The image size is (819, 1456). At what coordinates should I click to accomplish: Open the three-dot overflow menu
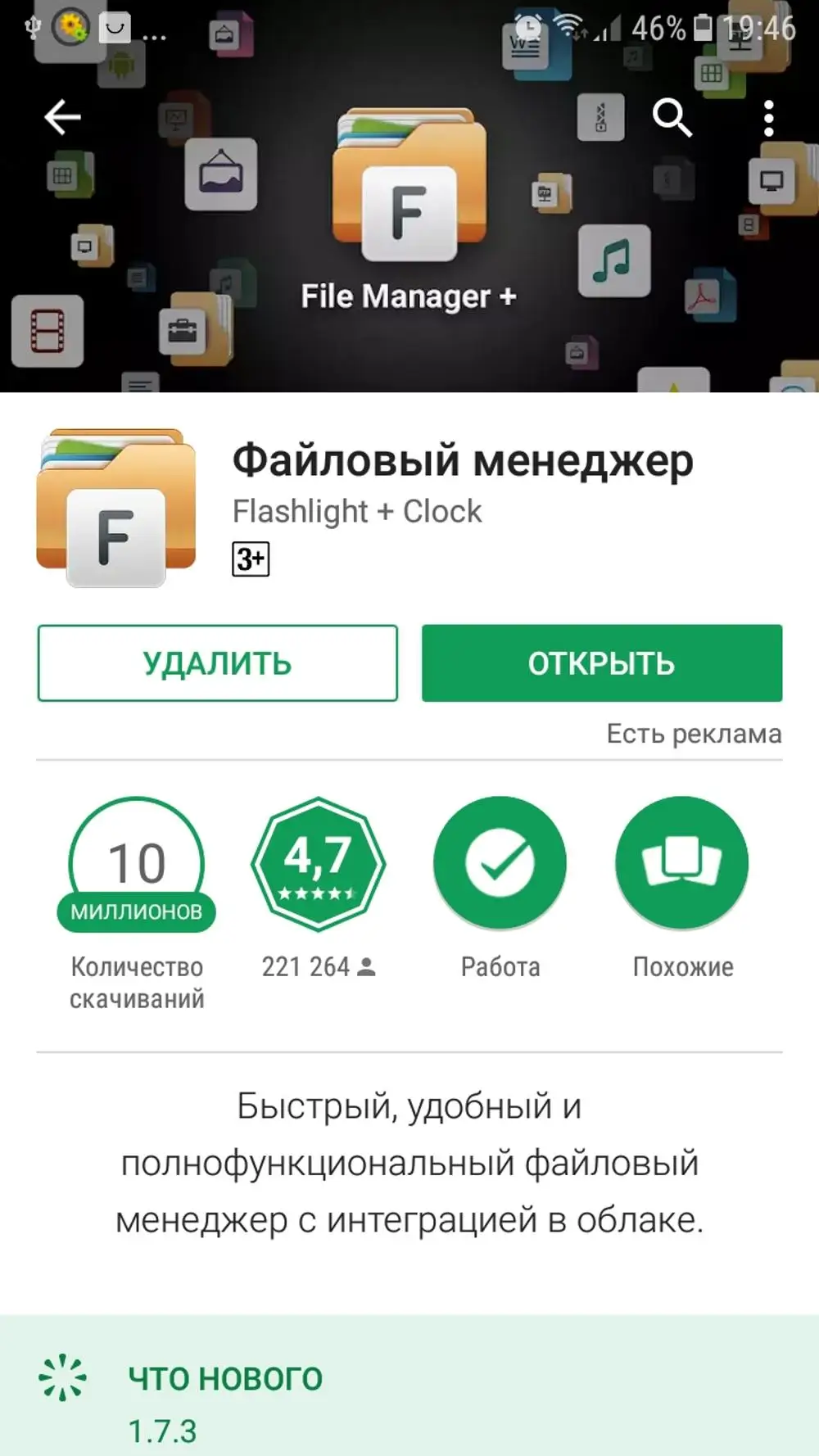[768, 119]
